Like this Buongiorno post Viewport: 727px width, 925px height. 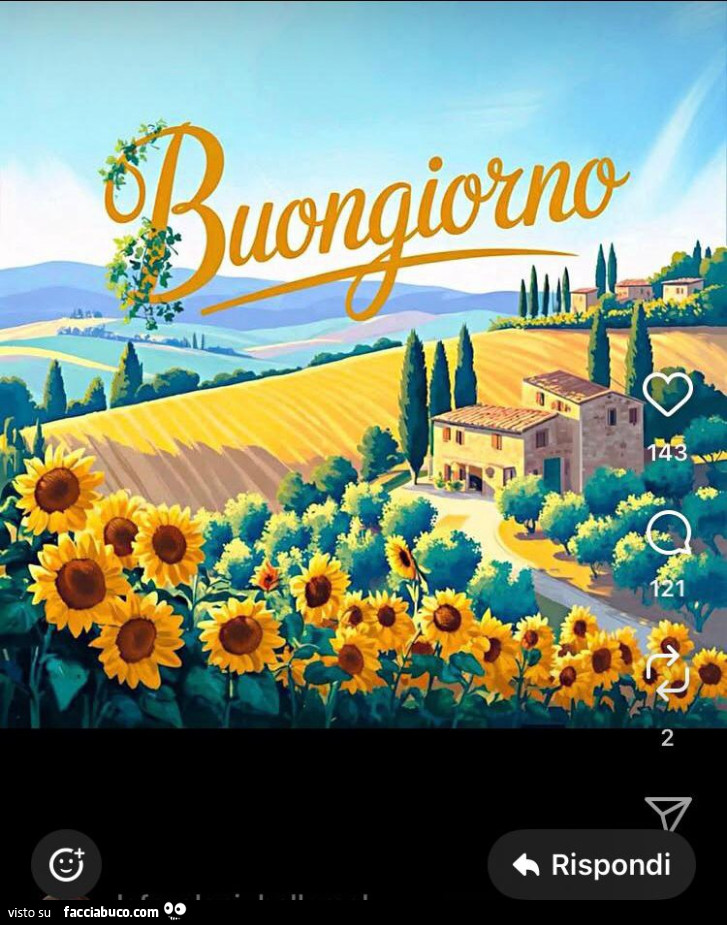(667, 394)
